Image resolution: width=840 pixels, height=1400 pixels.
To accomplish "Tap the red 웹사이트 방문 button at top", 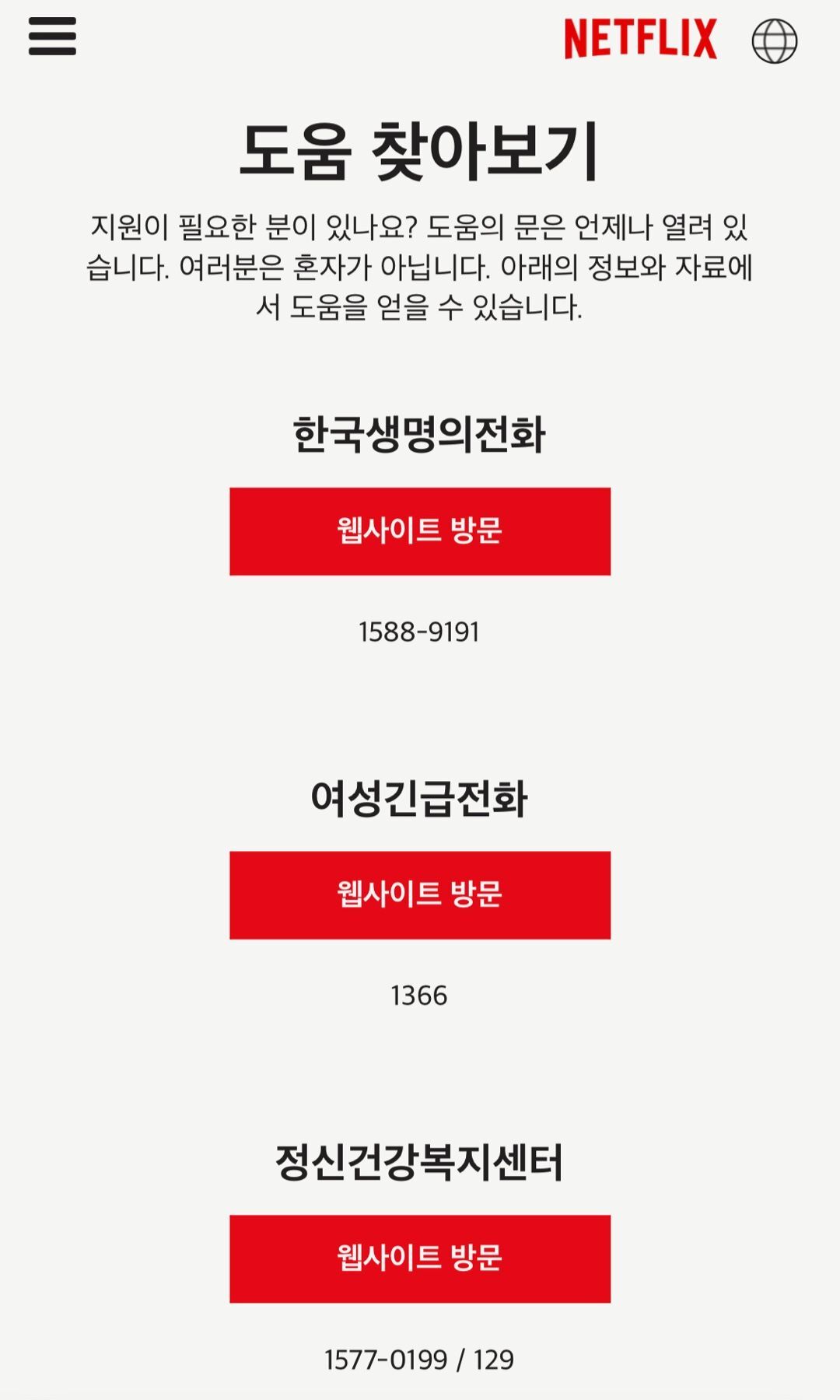I will tap(420, 531).
